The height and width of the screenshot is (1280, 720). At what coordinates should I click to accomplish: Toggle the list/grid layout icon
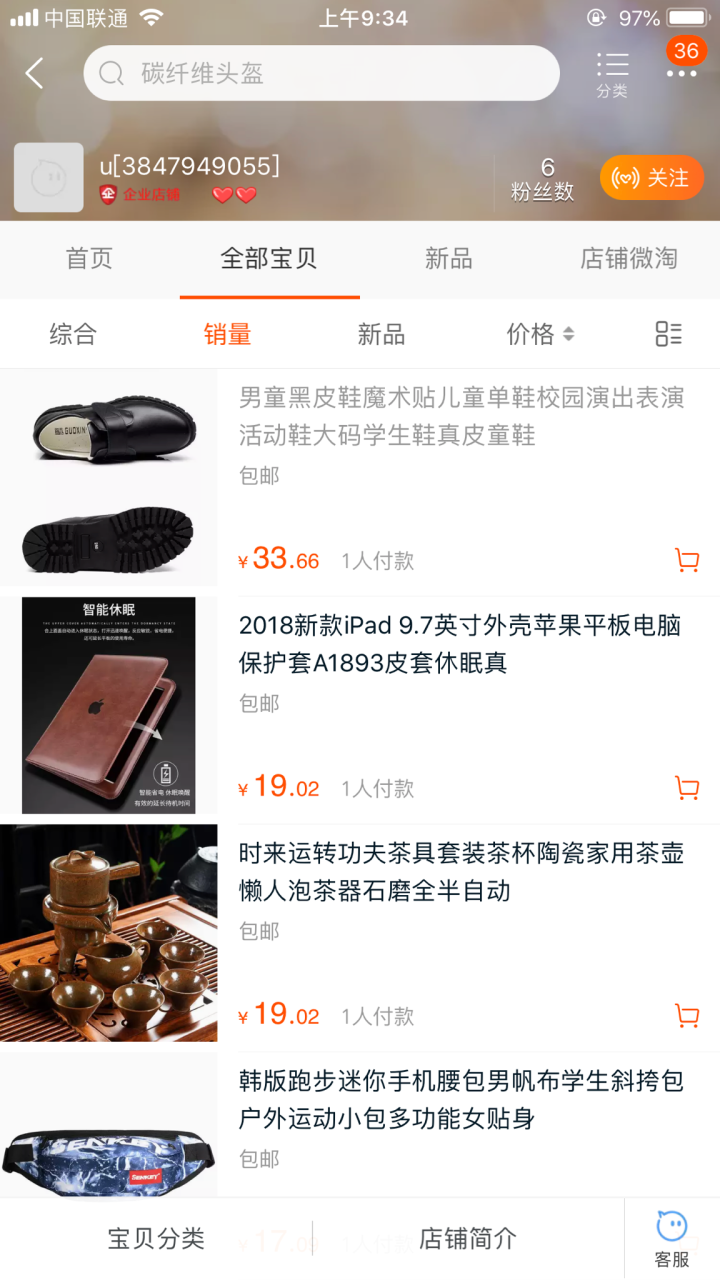[668, 334]
